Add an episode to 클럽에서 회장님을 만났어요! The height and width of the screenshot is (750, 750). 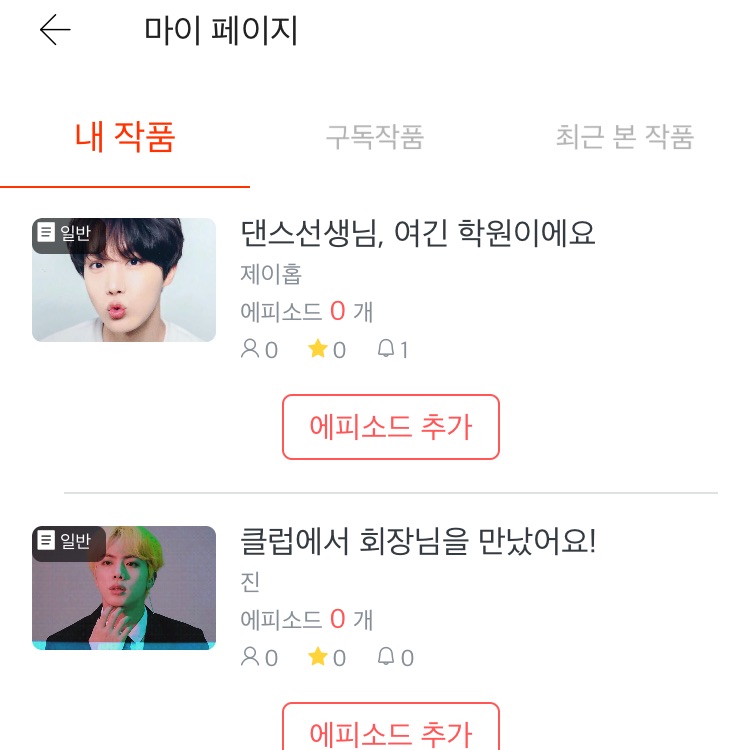[x=390, y=730]
